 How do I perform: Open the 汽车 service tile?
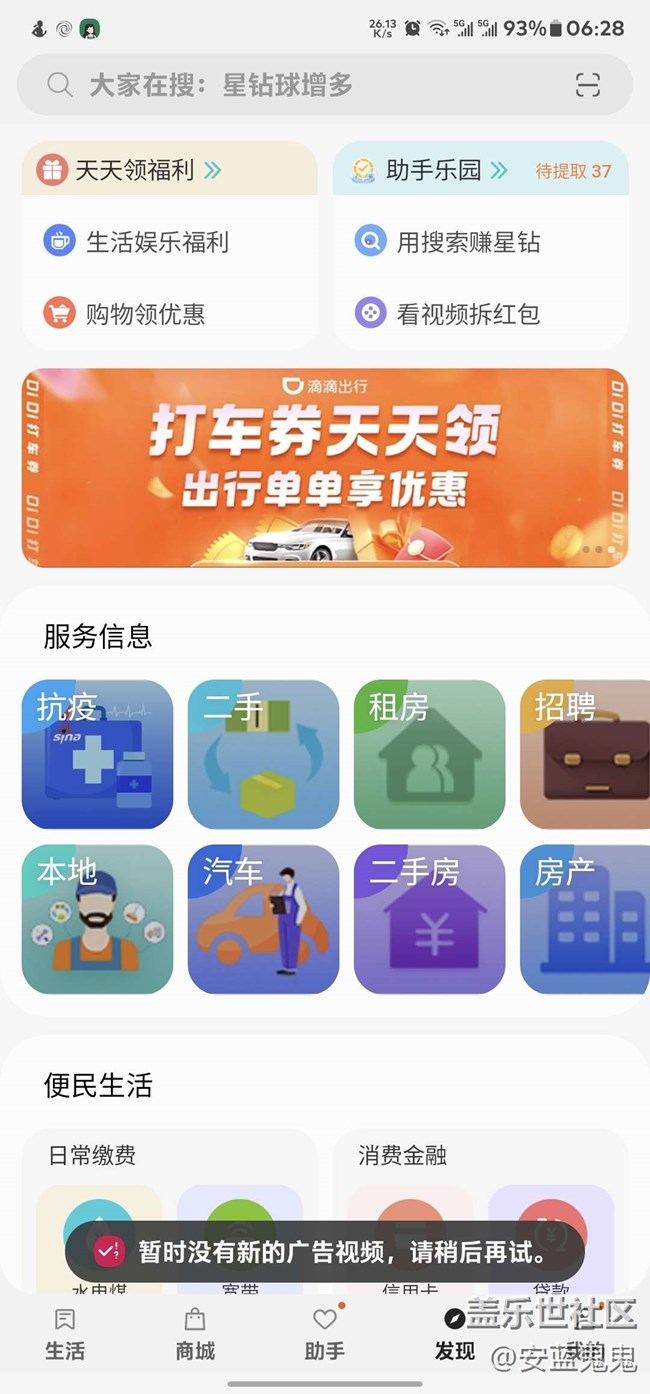(x=263, y=920)
